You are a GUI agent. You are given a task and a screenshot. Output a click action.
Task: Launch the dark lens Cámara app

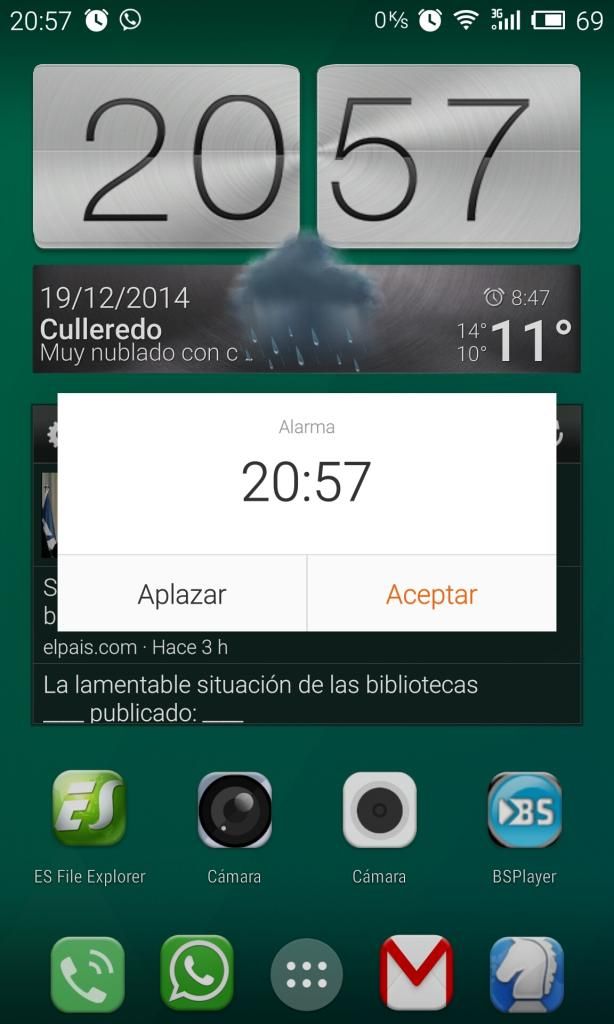(235, 809)
